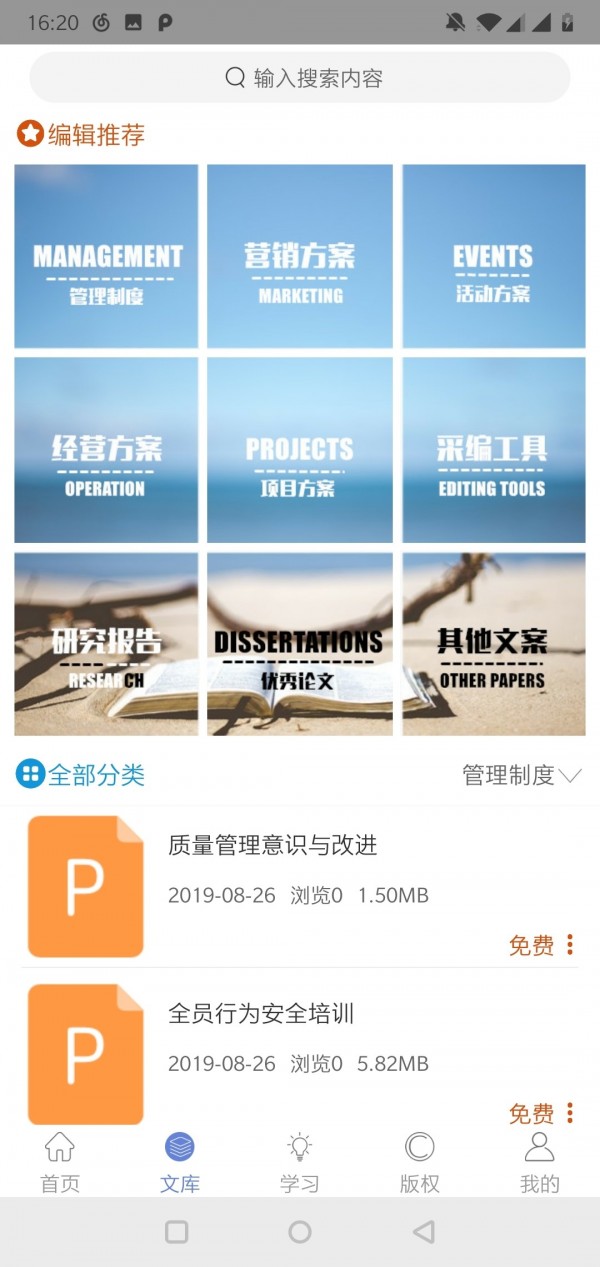Viewport: 600px width, 1267px height.
Task: Open the 采编工具 Editing Tools tile
Action: (x=493, y=450)
